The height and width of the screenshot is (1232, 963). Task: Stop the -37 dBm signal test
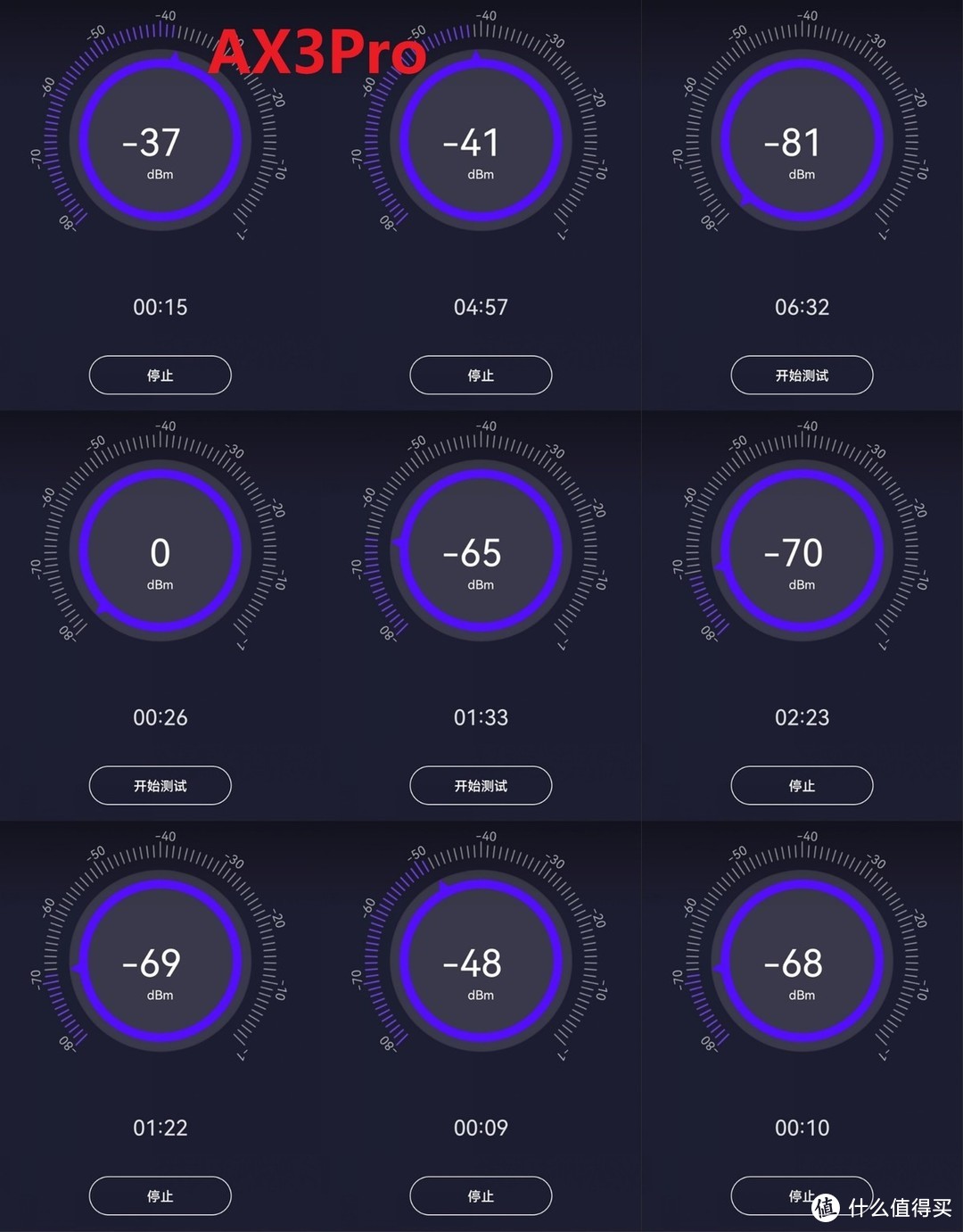click(x=160, y=375)
